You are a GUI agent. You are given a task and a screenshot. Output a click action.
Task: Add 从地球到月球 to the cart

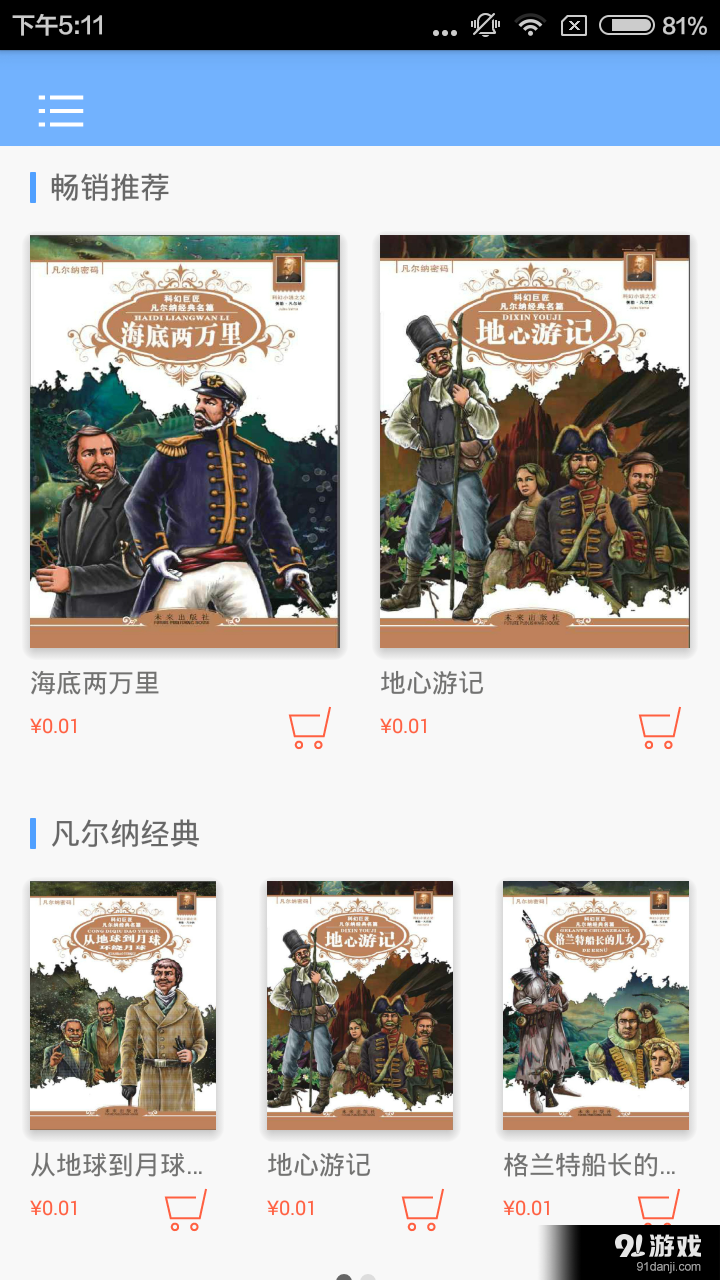pyautogui.click(x=185, y=1210)
